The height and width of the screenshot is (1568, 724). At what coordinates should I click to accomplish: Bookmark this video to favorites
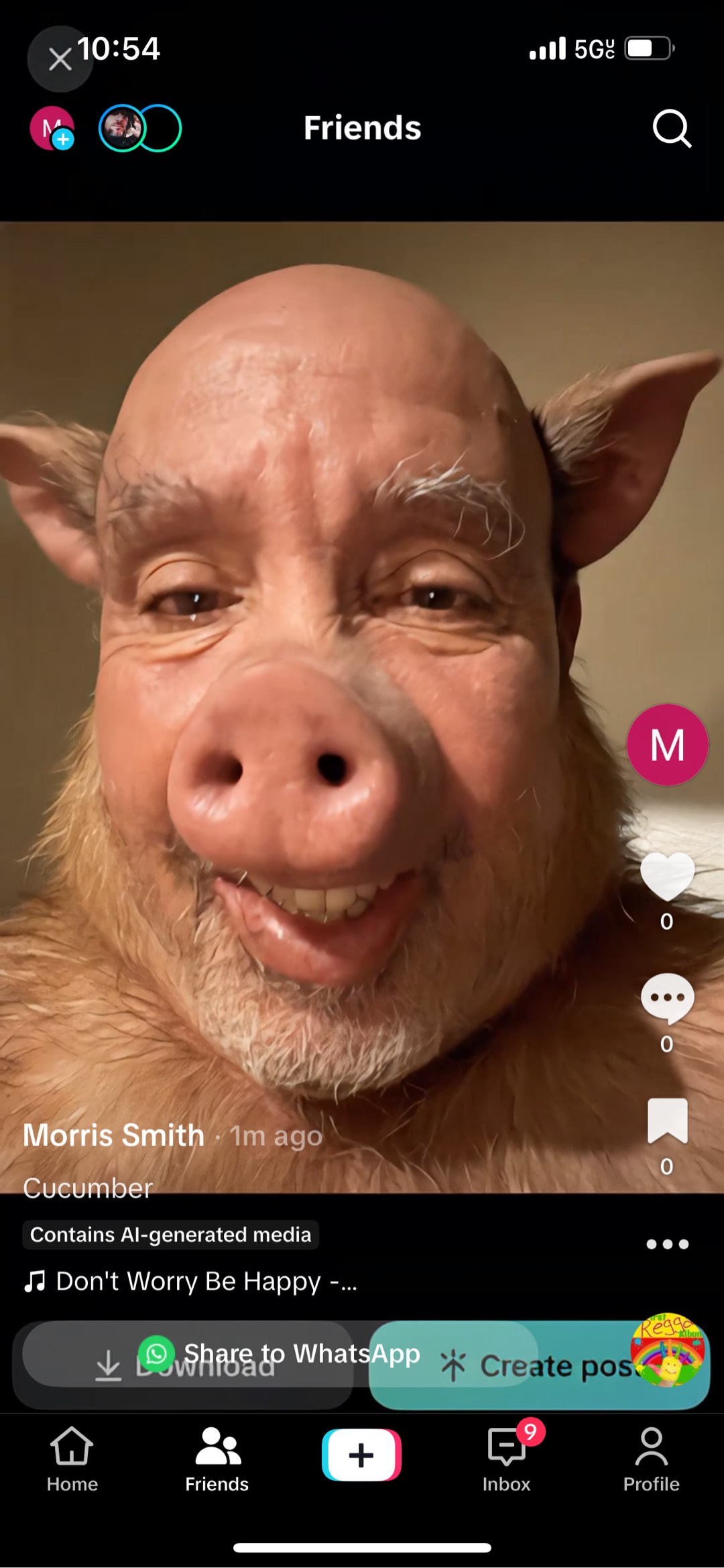tap(667, 1120)
